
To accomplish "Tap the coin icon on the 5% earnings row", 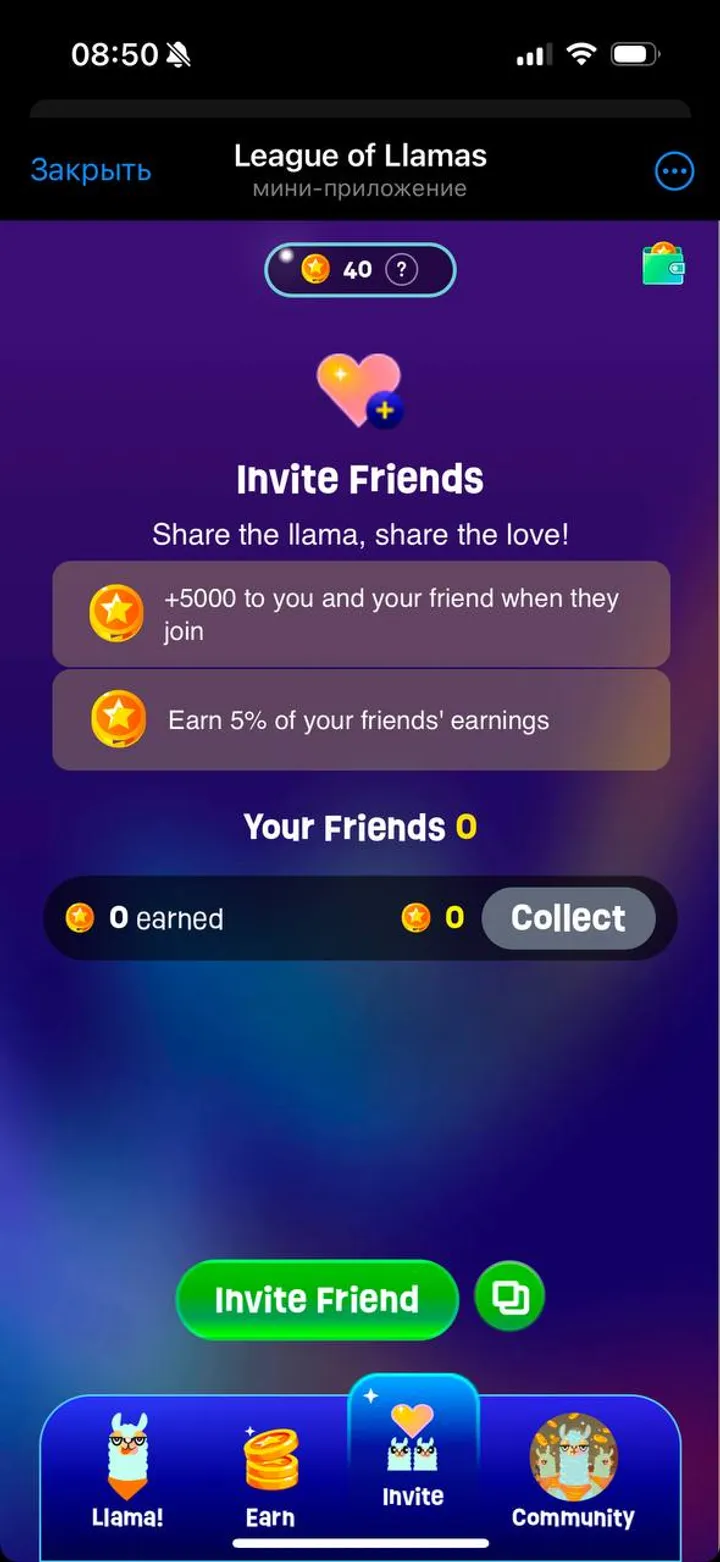I will (x=116, y=719).
